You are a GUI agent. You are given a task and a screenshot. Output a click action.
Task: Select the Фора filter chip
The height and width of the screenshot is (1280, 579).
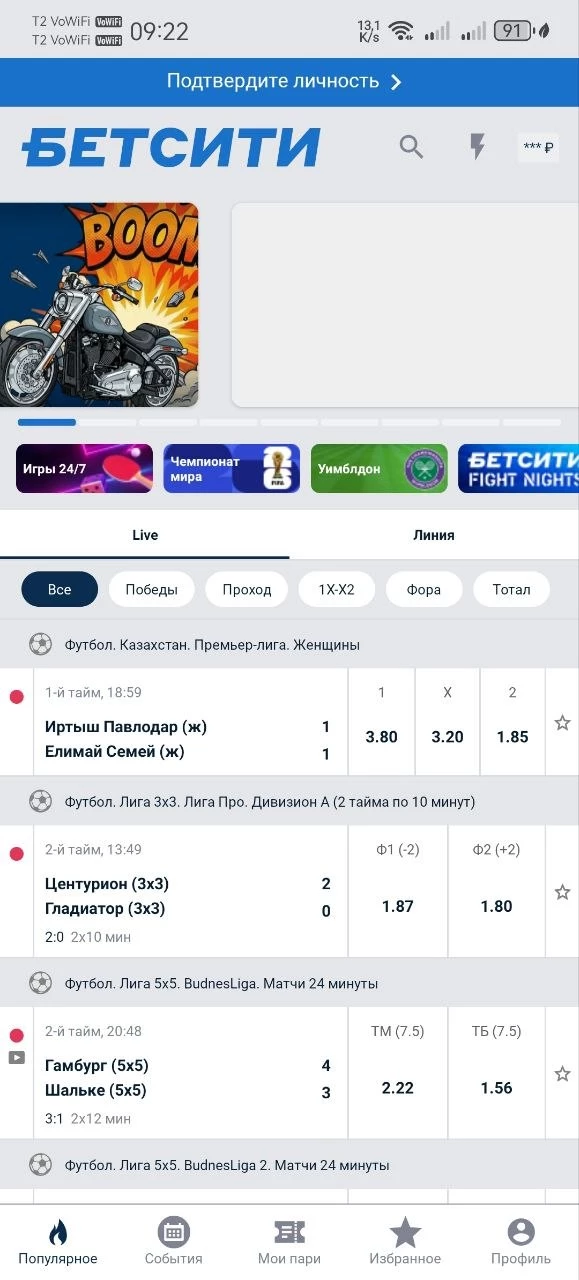tap(424, 589)
